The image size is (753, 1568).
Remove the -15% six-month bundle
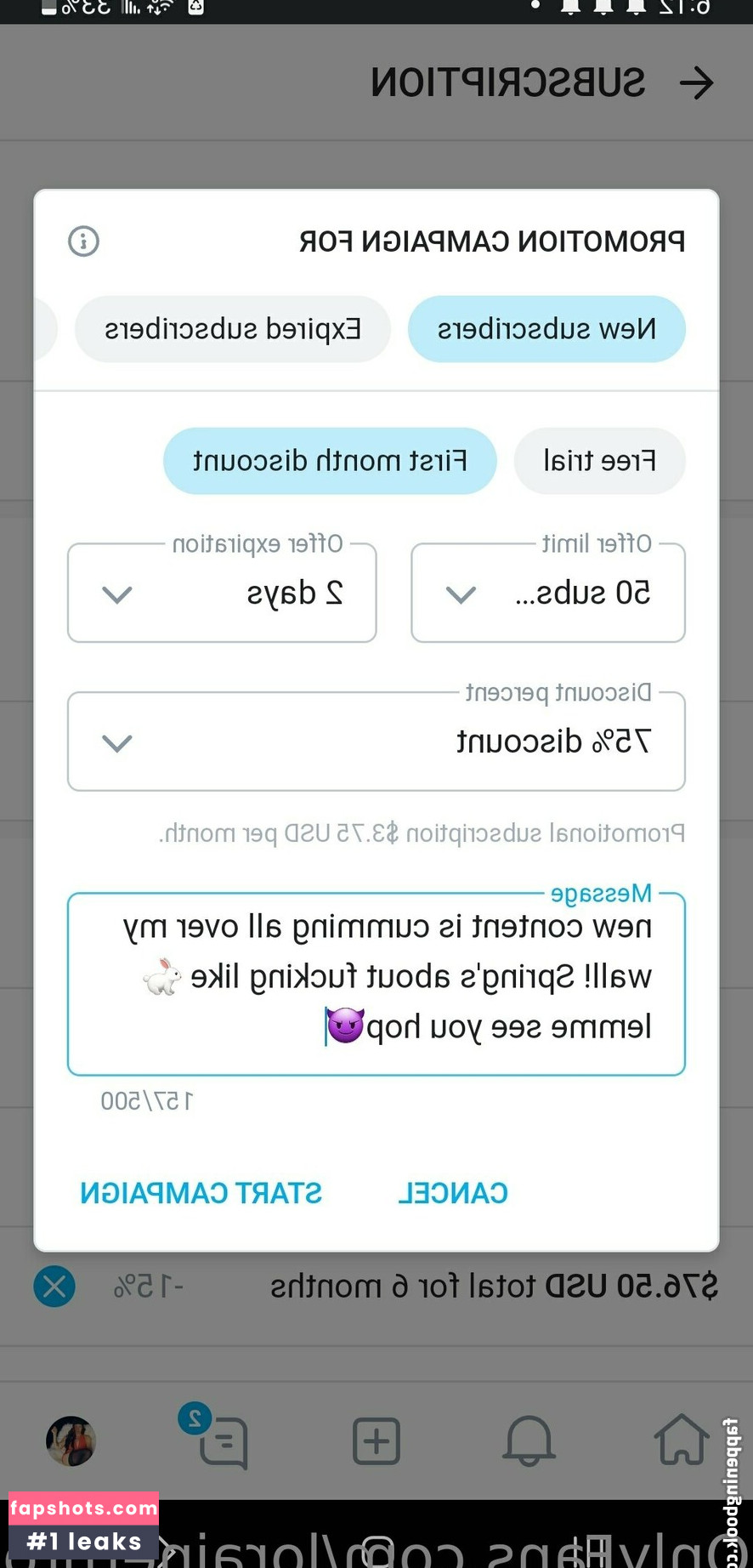54,1287
